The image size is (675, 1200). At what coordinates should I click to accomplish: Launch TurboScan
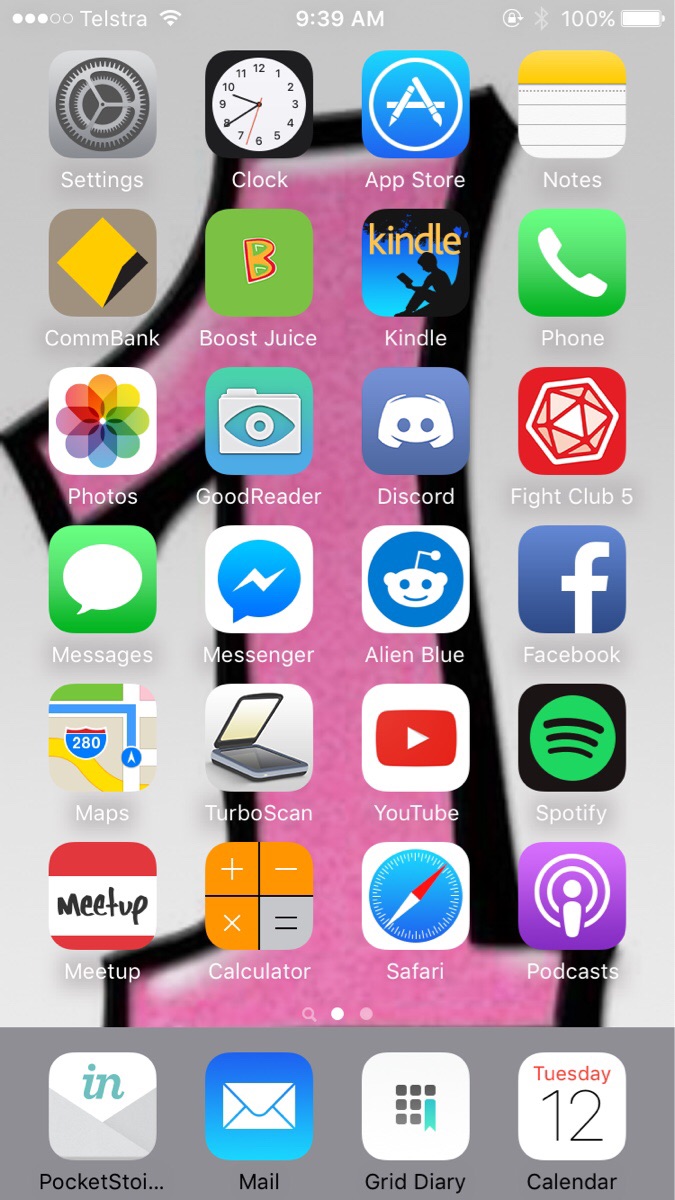point(258,738)
